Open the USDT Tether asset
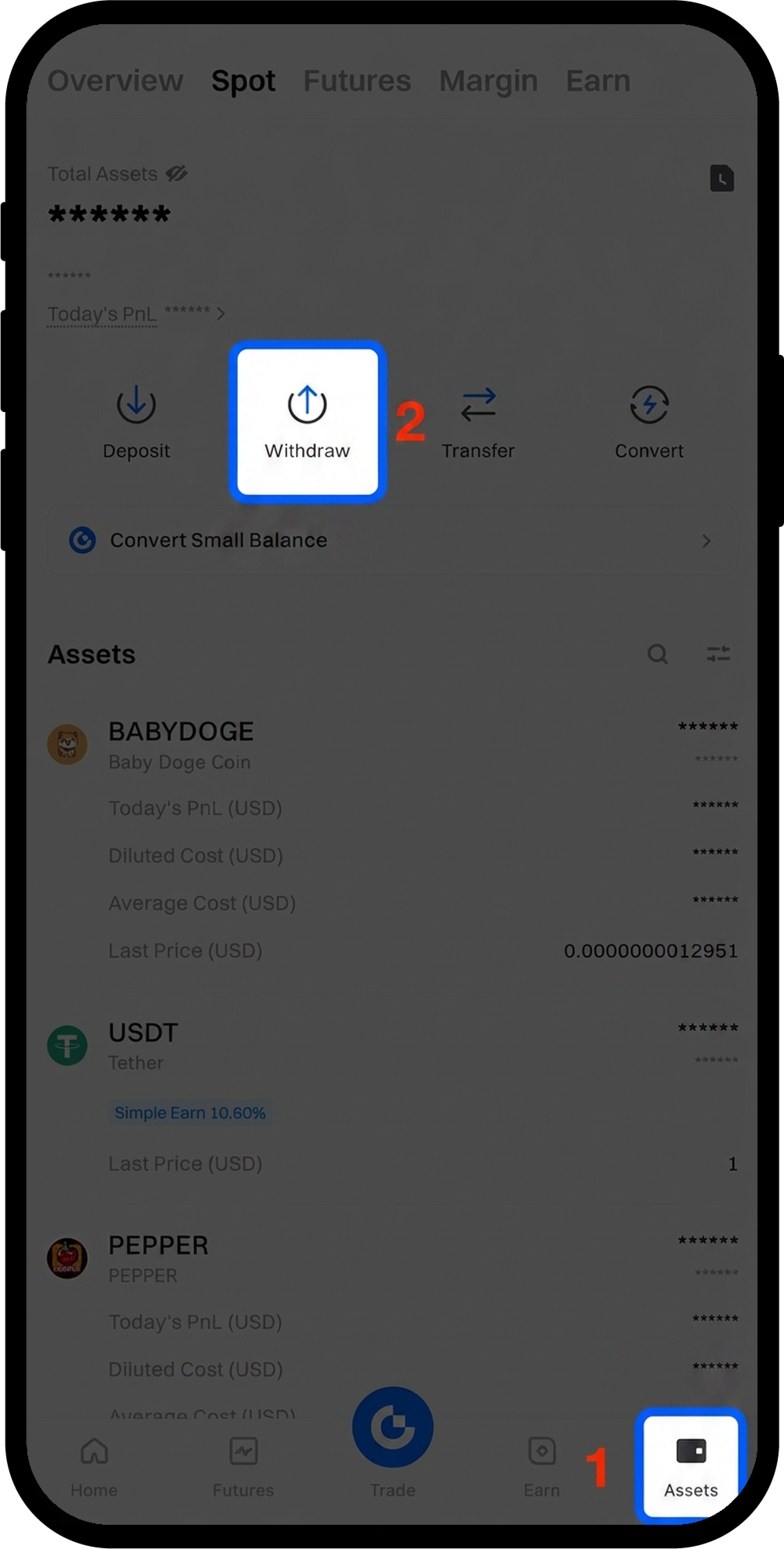 click(143, 1045)
